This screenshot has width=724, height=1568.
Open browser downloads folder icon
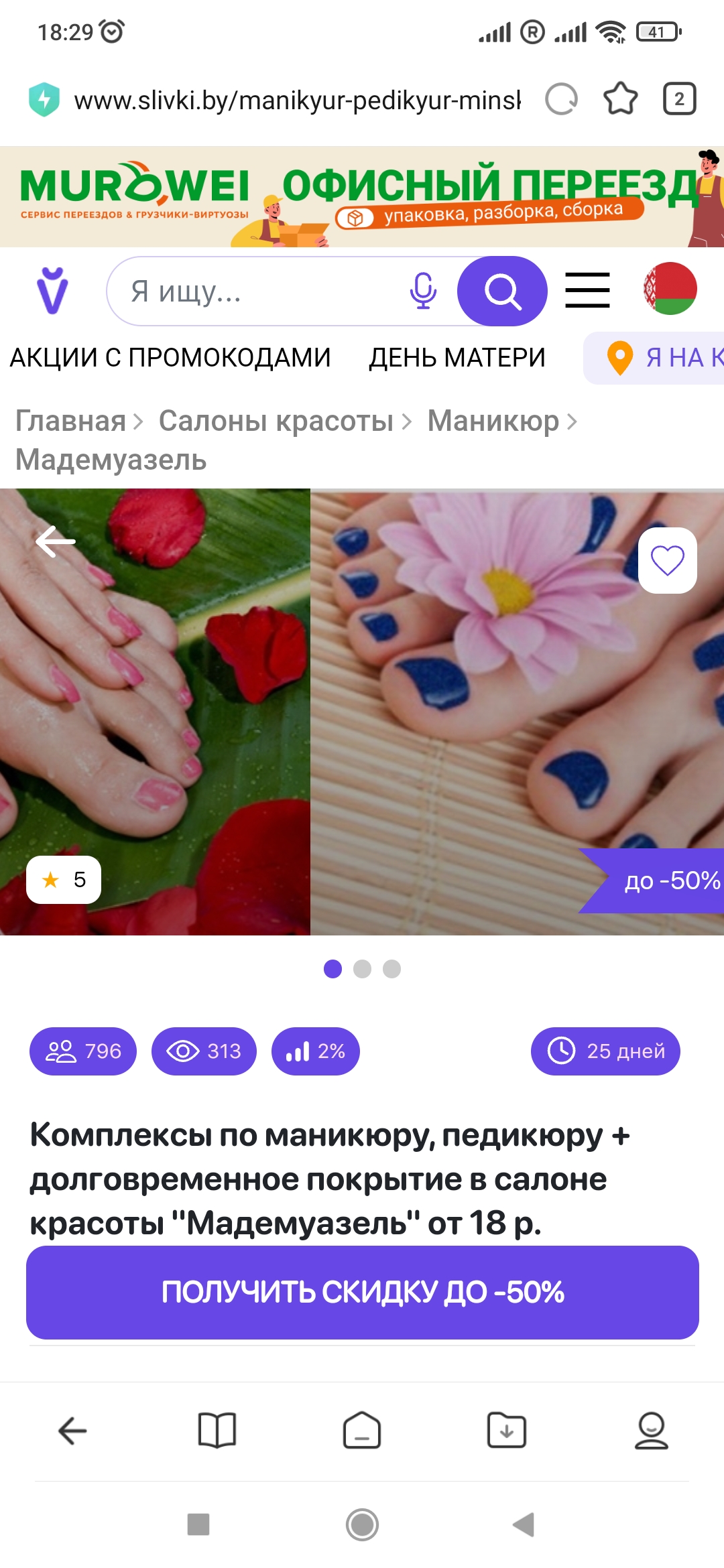(x=507, y=1431)
